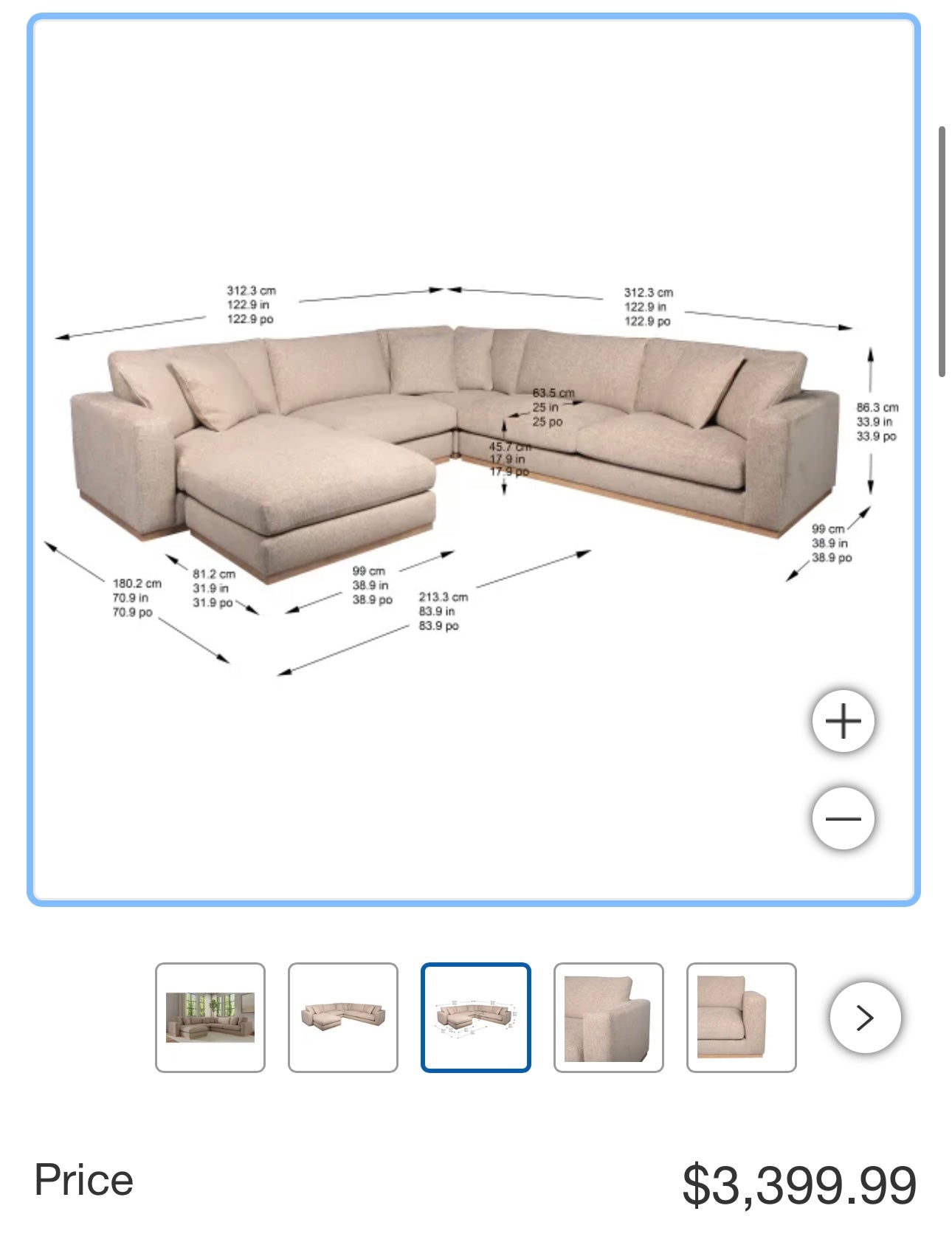Open the main dimensions image

click(472, 458)
